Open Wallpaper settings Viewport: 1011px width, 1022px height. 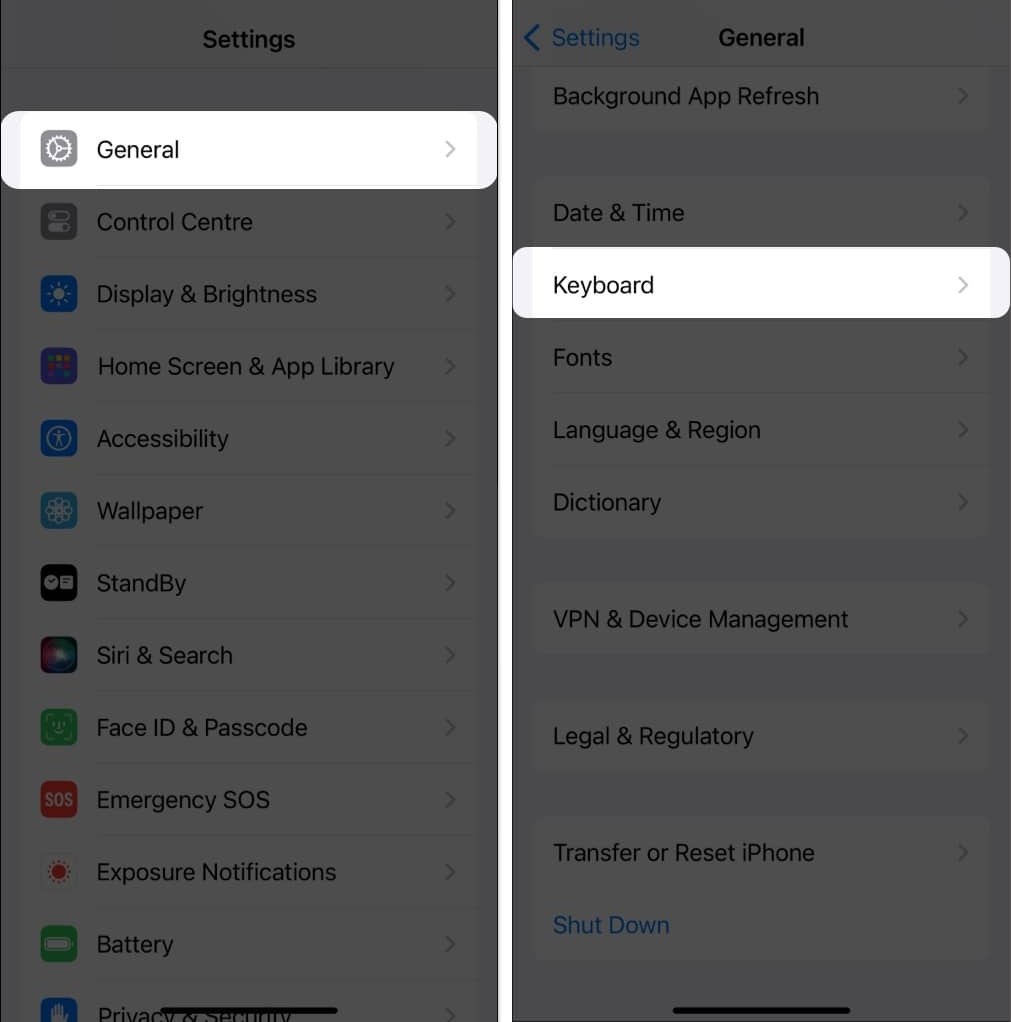248,511
